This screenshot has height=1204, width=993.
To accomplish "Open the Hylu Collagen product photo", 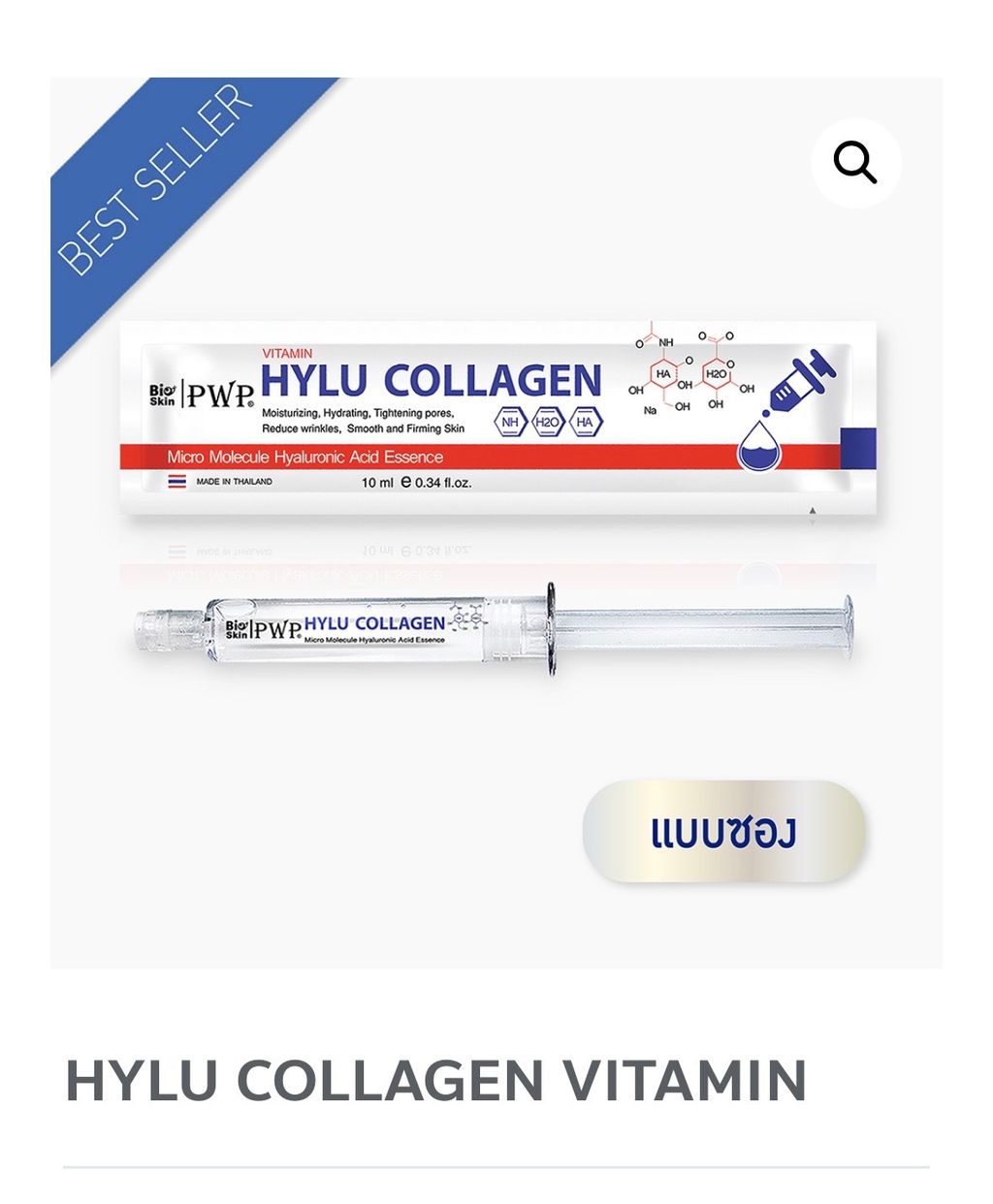I will click(496, 504).
